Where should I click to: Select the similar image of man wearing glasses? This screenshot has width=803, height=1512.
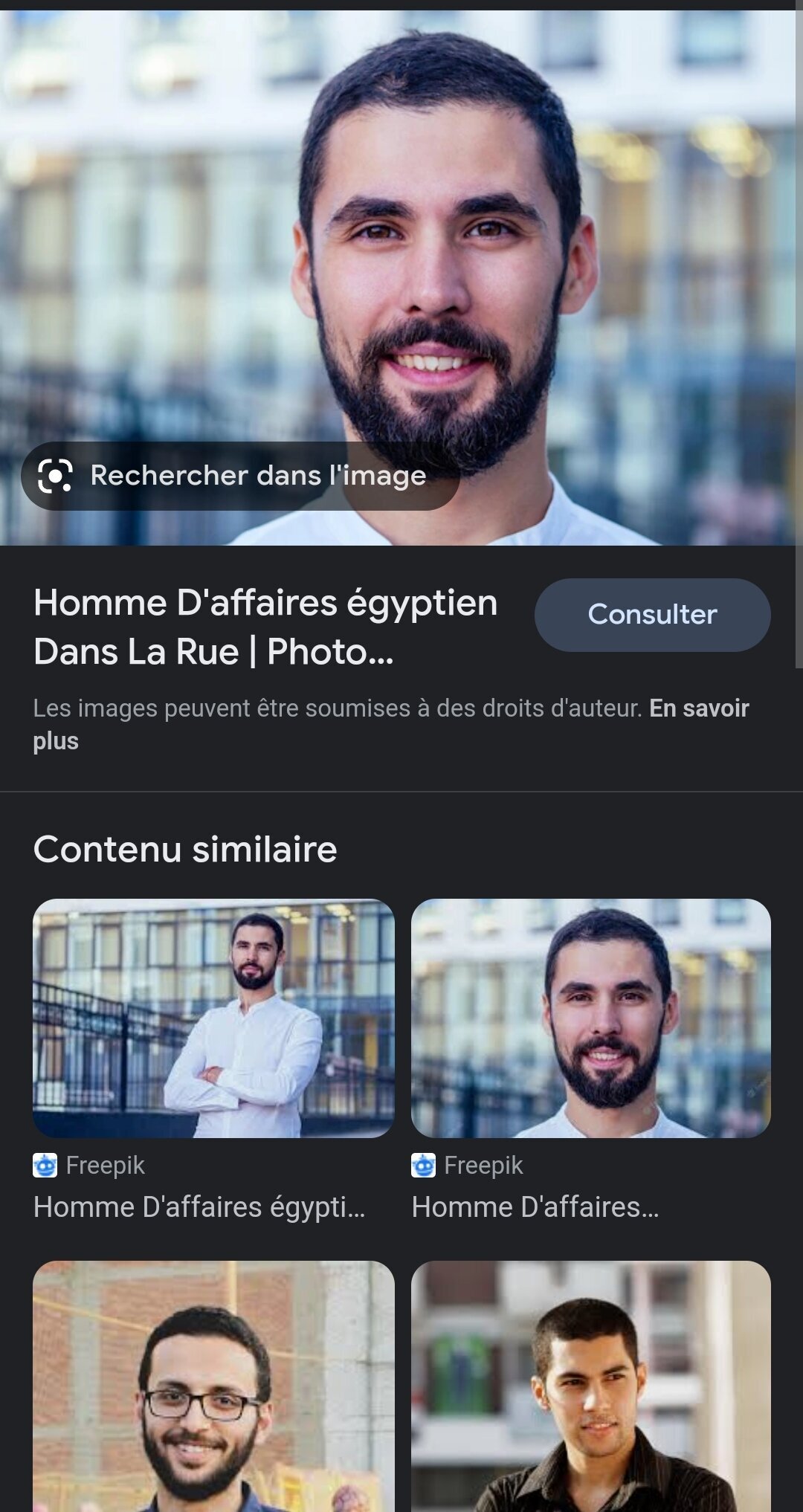click(x=213, y=1386)
